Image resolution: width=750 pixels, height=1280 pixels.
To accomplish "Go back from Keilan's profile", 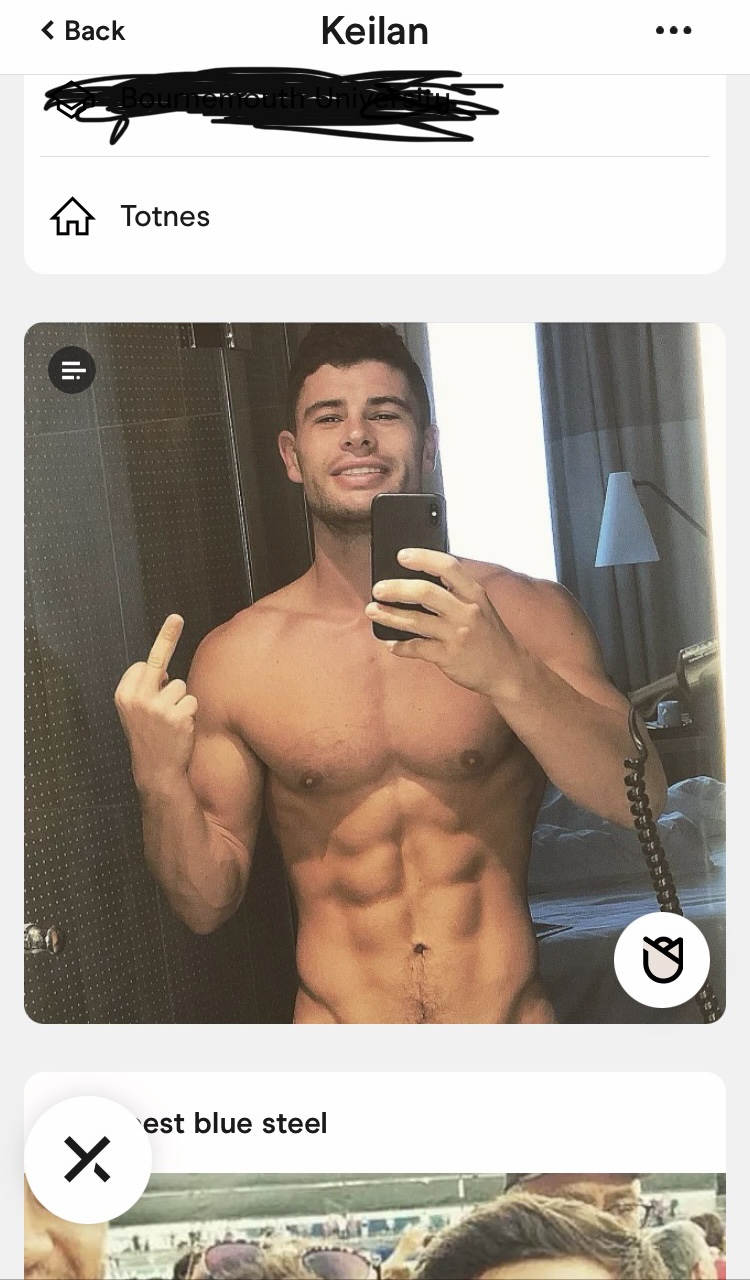I will (x=83, y=31).
